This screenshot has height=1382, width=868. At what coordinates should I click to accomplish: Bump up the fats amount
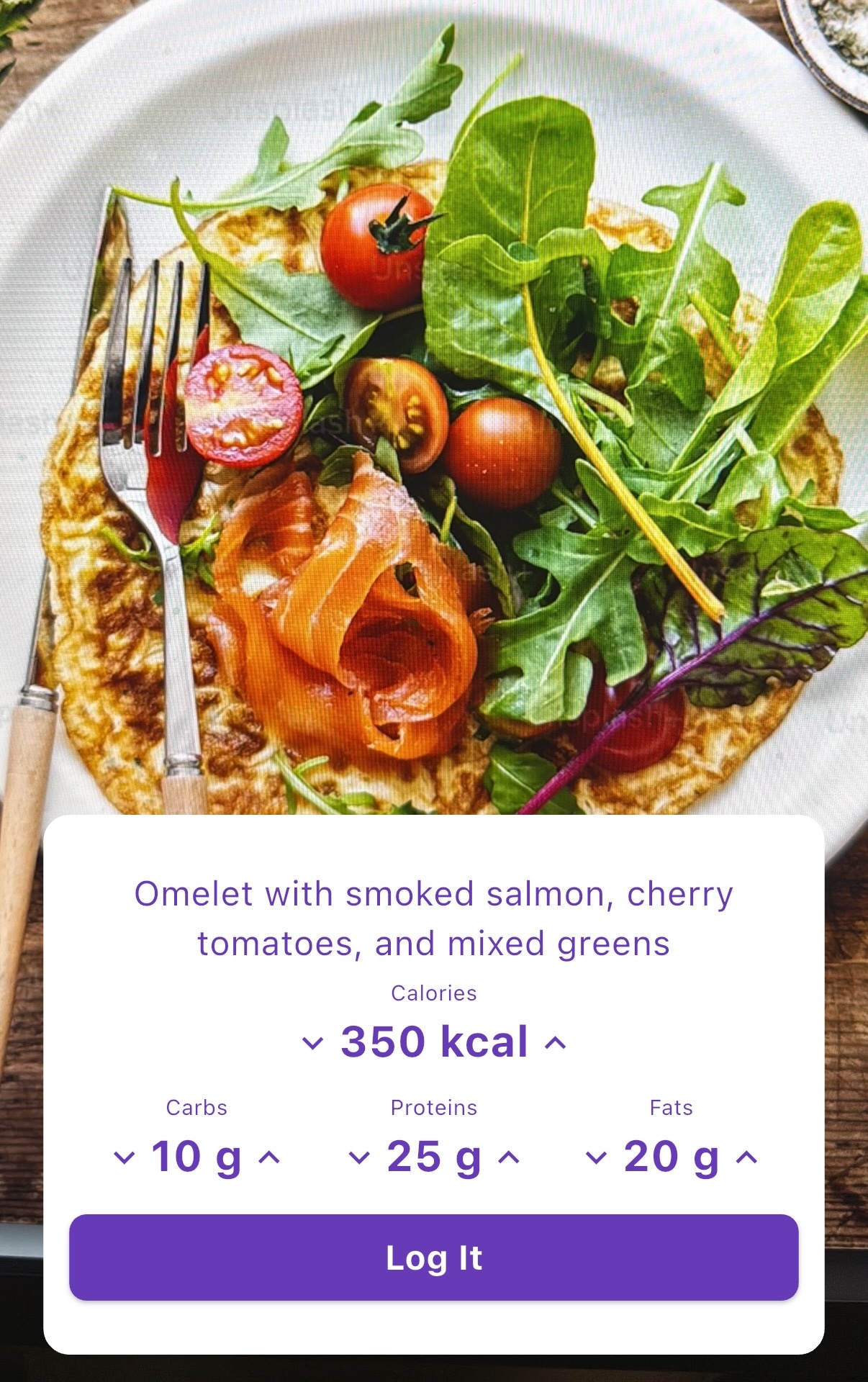click(747, 1157)
